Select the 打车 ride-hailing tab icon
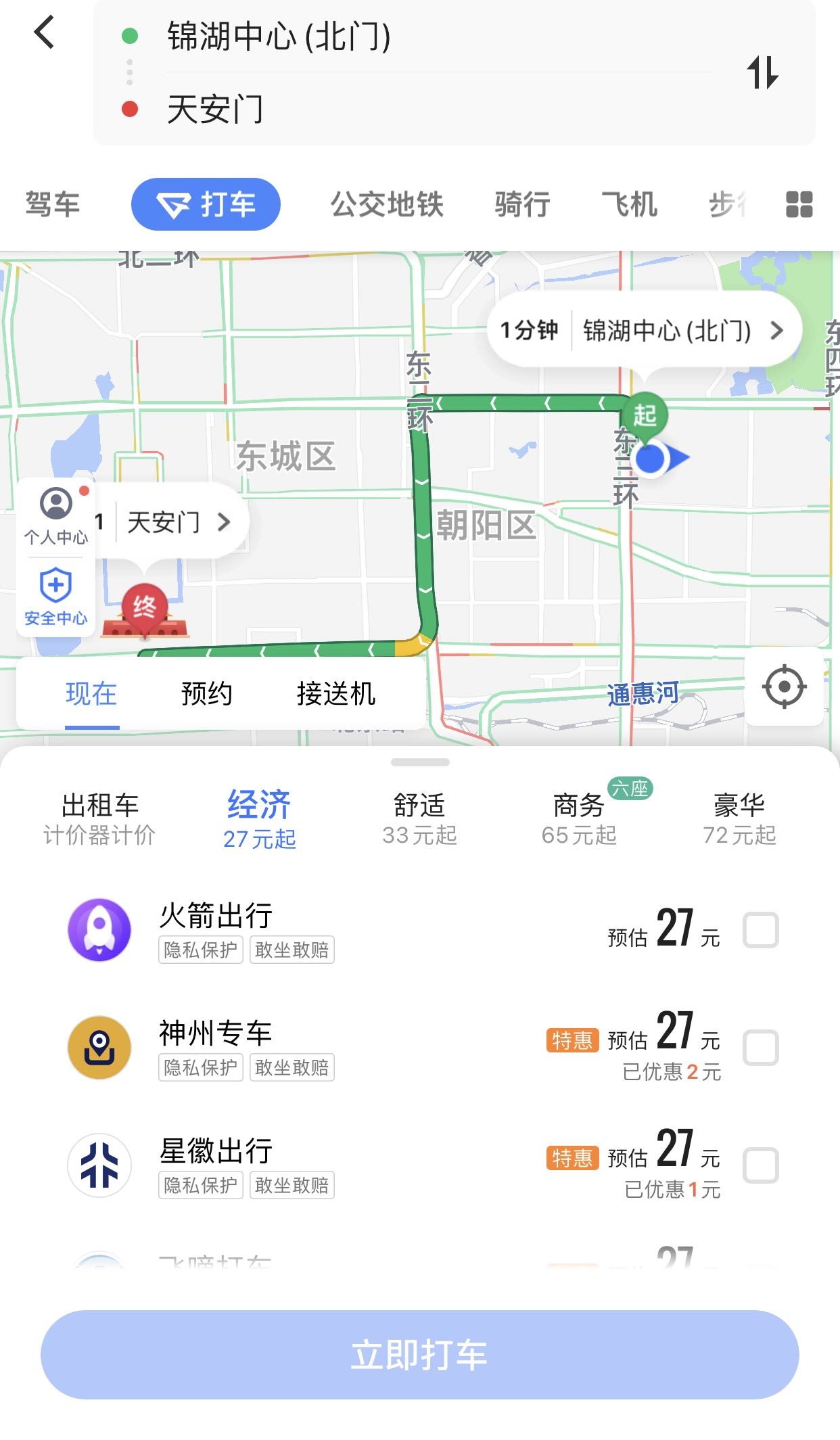840x1440 pixels. pyautogui.click(x=174, y=205)
